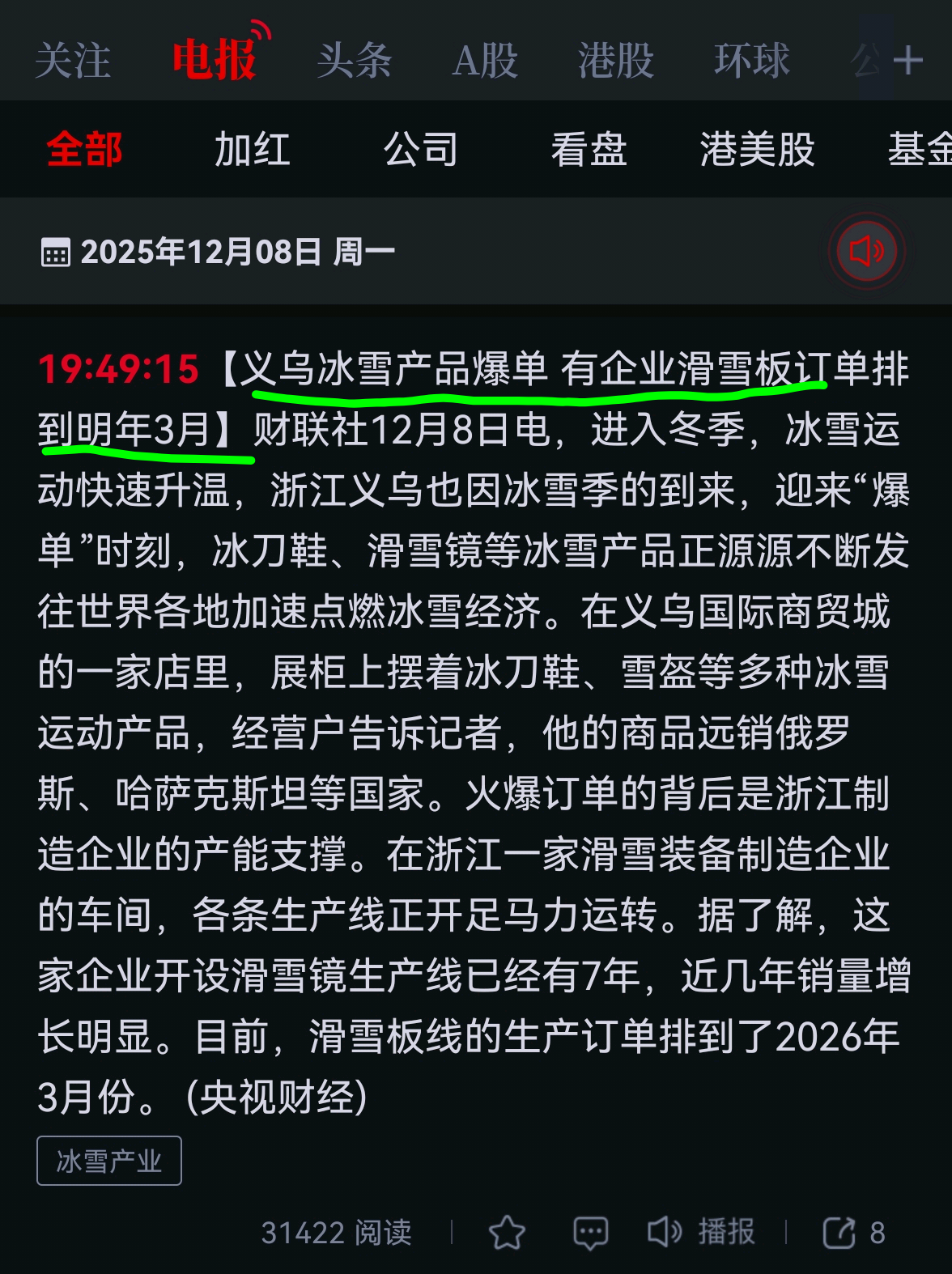
Task: Select the 全部 filter
Action: (x=84, y=150)
